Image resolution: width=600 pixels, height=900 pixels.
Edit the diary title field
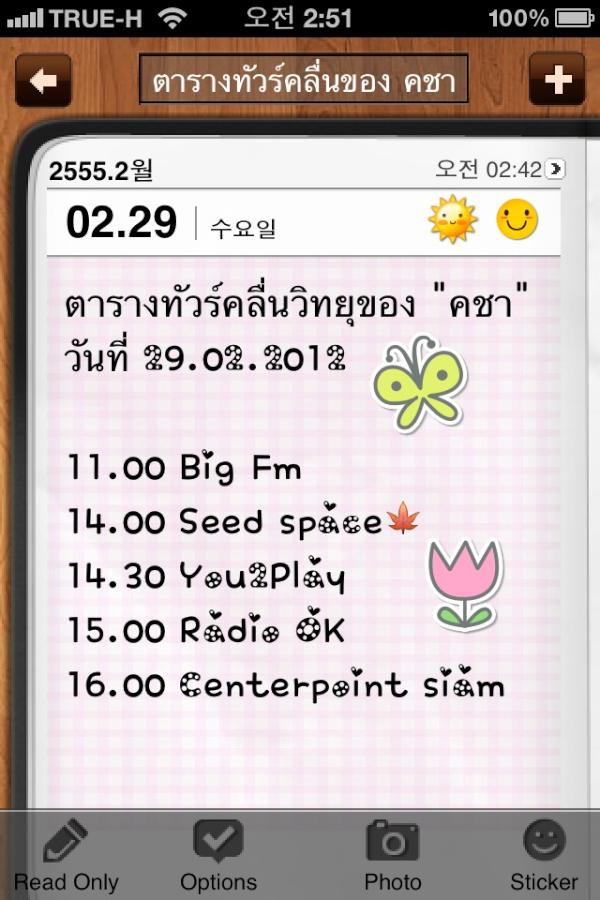coord(304,81)
